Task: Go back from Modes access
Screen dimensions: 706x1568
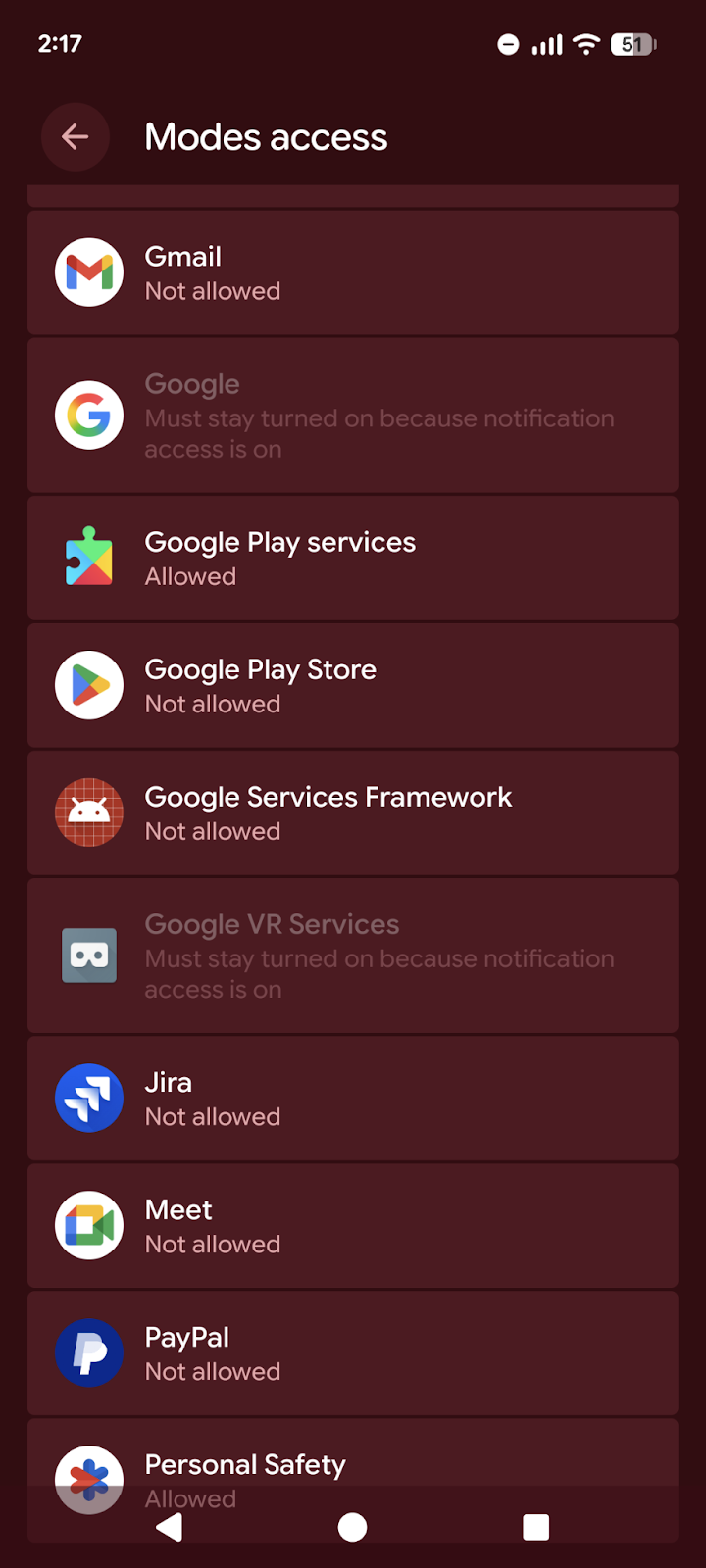Action: pyautogui.click(x=75, y=137)
